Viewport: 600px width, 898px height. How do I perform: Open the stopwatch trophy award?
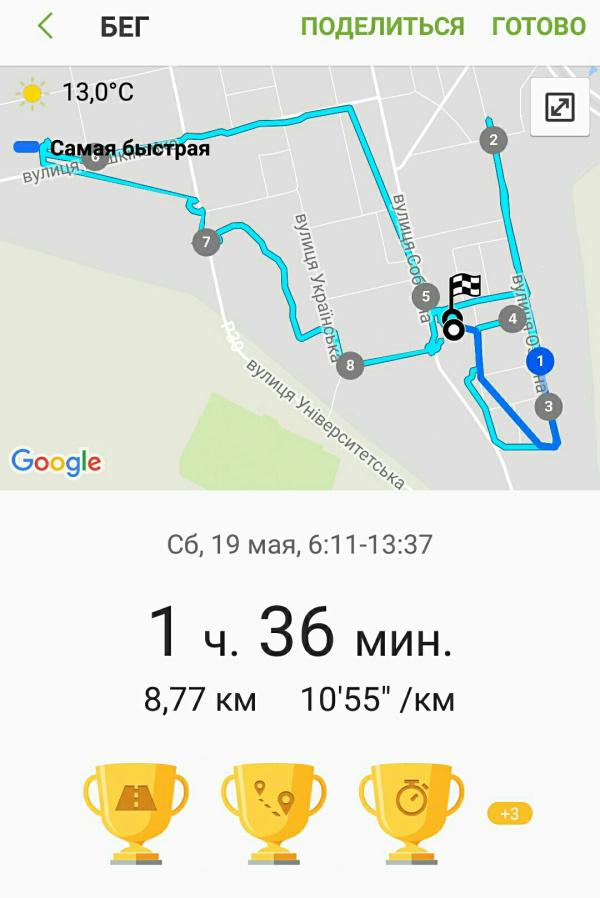pyautogui.click(x=412, y=812)
